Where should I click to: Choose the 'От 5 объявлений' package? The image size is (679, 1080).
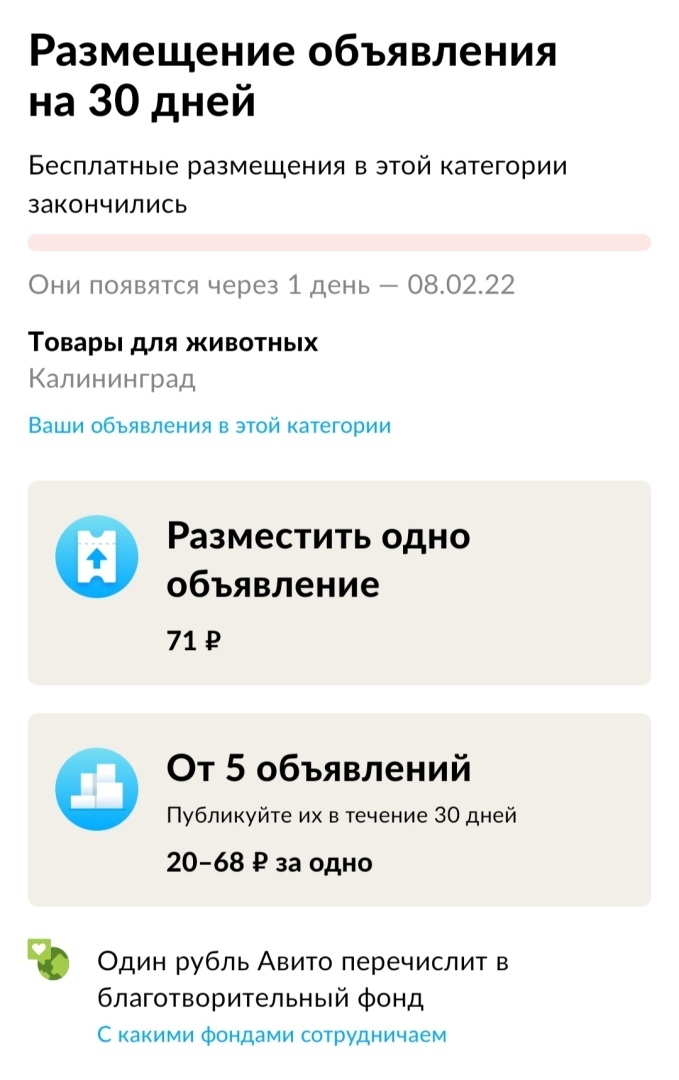[339, 809]
